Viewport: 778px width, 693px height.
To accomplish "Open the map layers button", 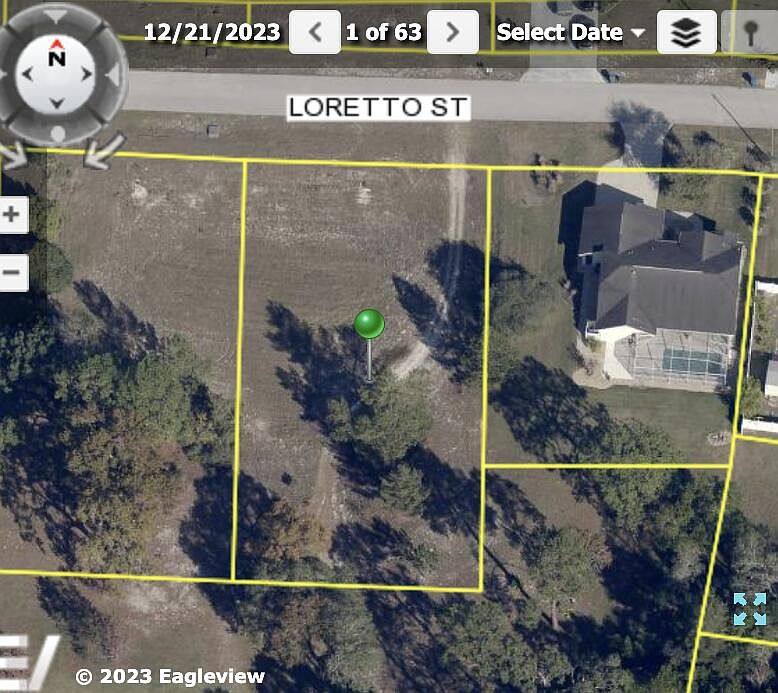I will (x=686, y=32).
